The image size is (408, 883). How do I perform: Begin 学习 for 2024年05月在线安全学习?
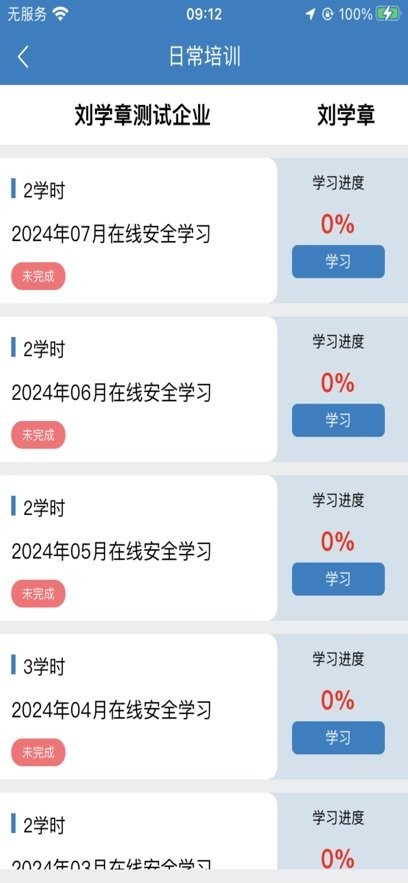pos(338,579)
